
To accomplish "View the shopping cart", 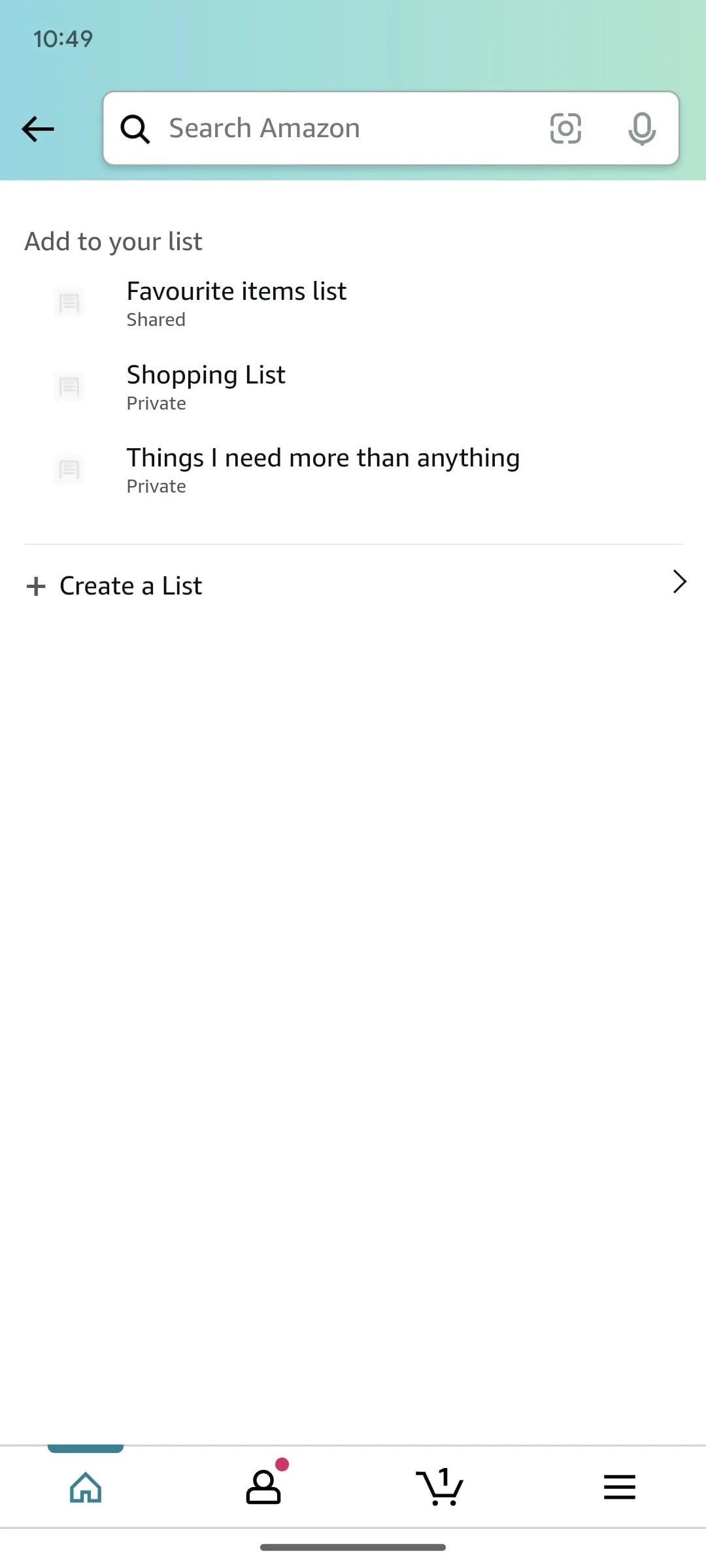I will point(440,1487).
